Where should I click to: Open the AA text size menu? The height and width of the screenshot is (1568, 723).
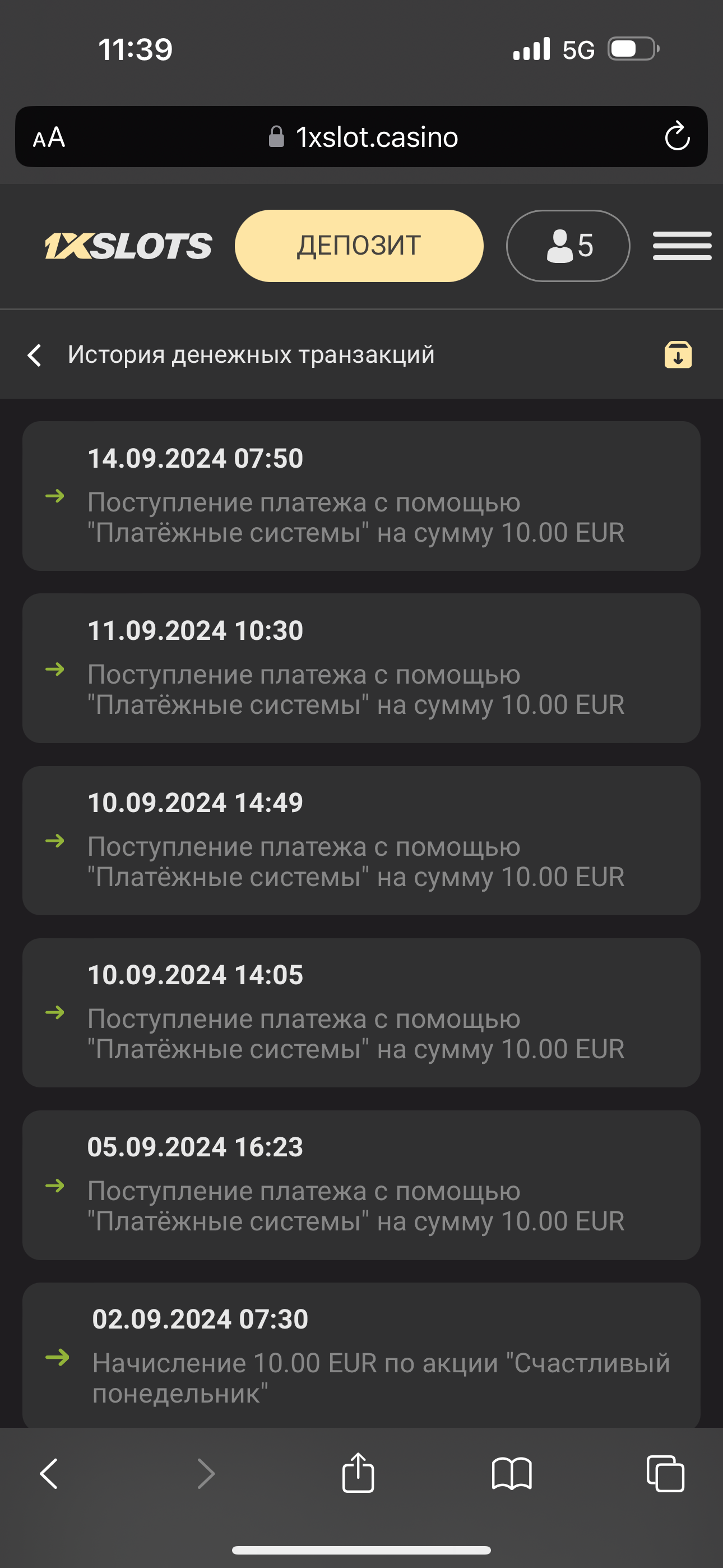(49, 137)
